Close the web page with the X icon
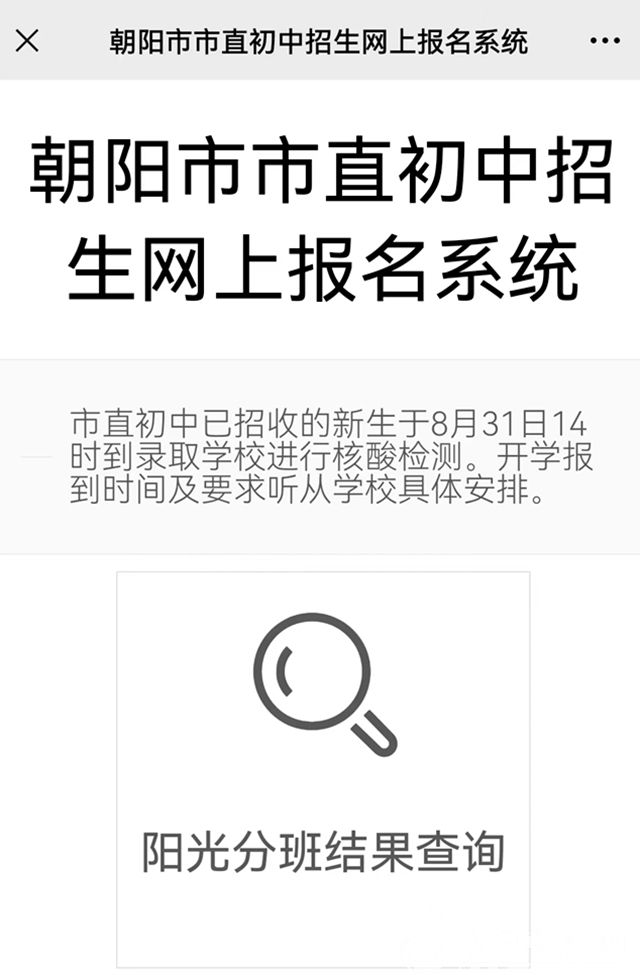This screenshot has width=640, height=975. click(x=28, y=41)
